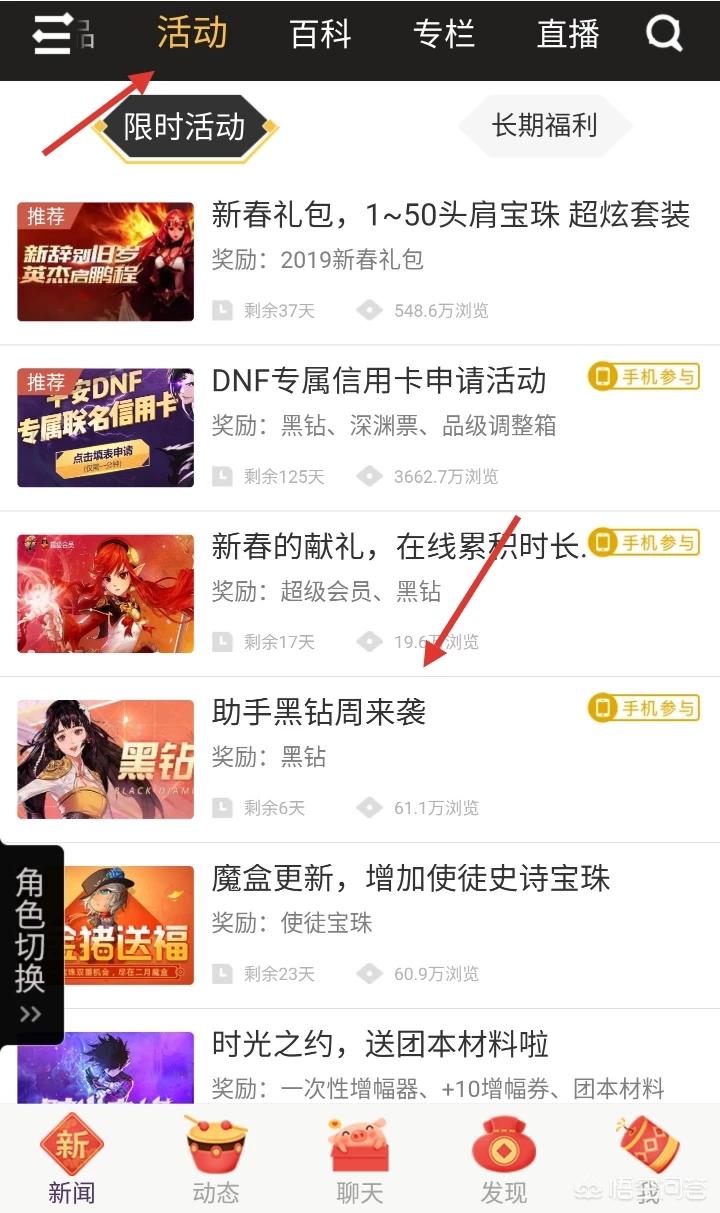Open DNF专属信用卡申请活动
Image resolution: width=720 pixels, height=1213 pixels.
(379, 380)
